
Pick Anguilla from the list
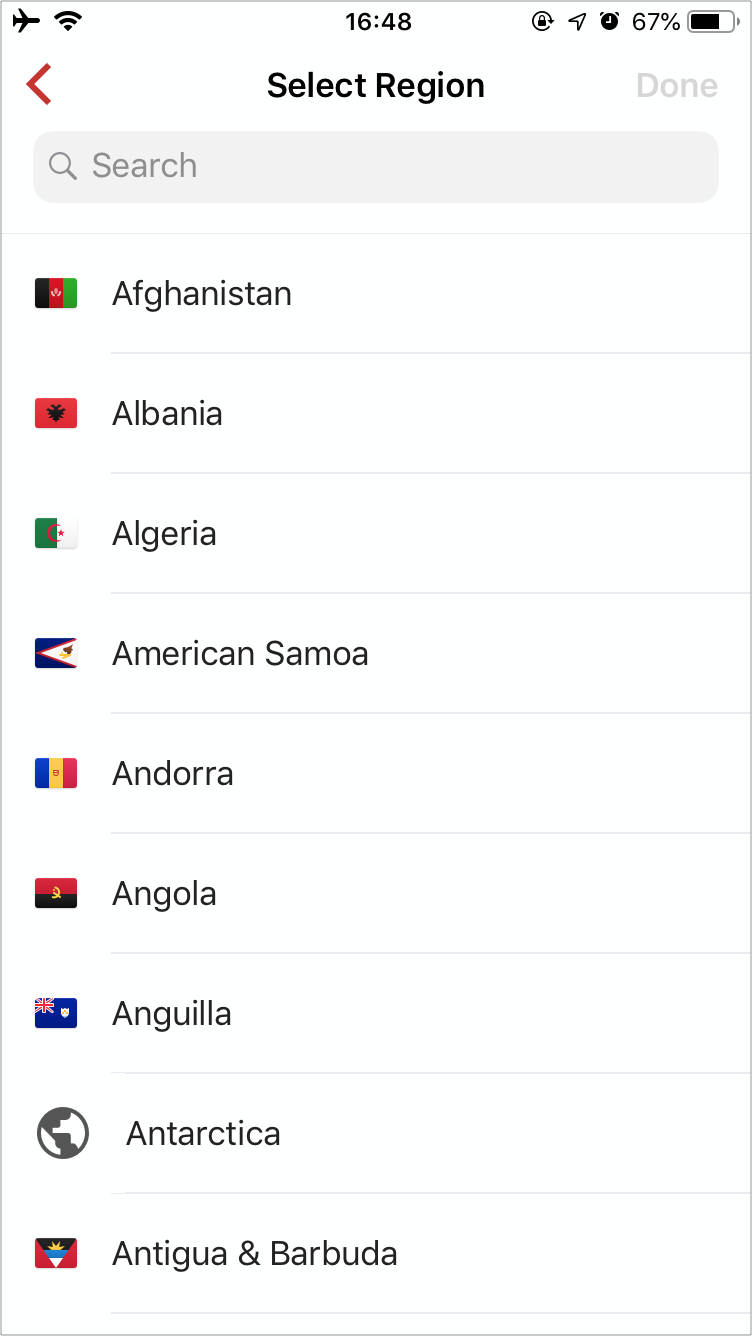tap(376, 1014)
